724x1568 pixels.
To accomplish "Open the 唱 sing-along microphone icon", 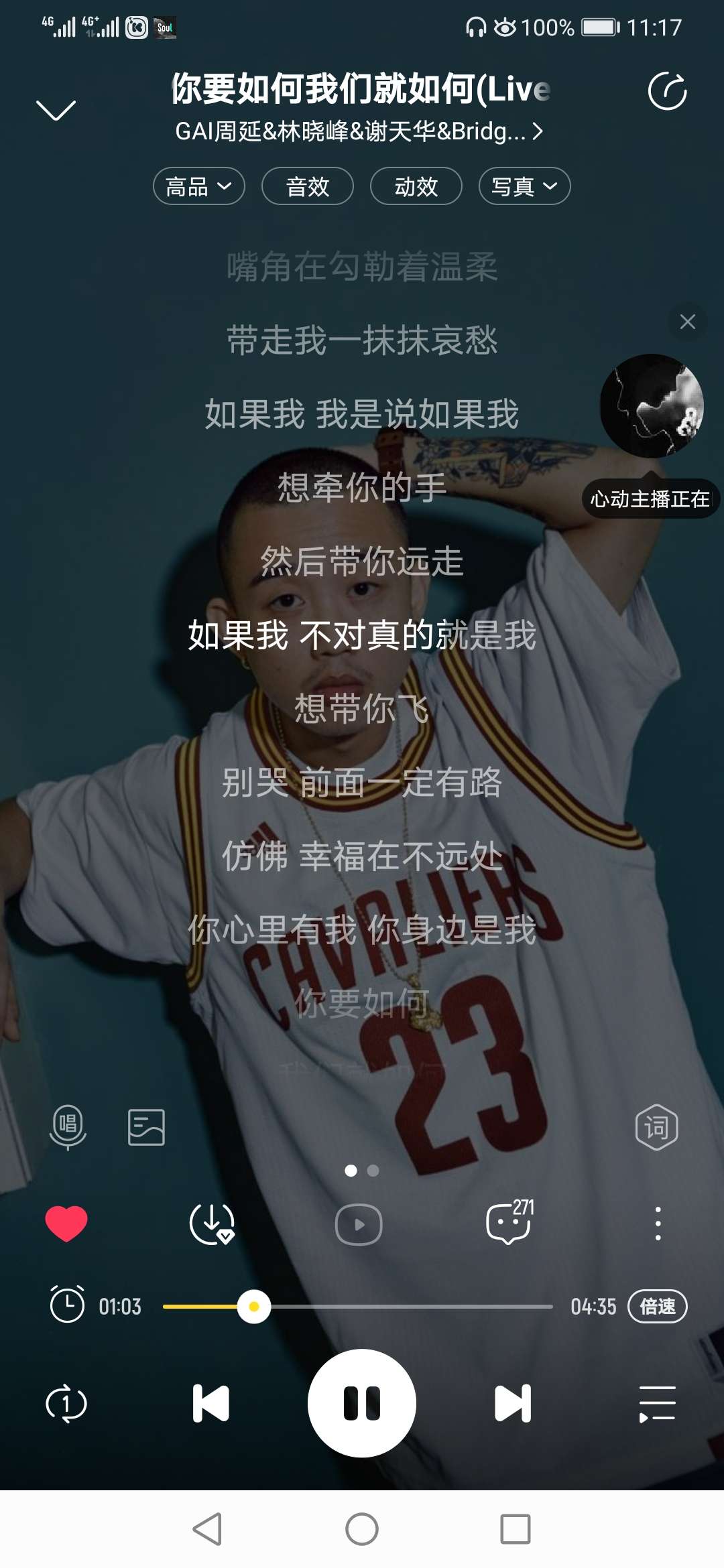I will pyautogui.click(x=68, y=1127).
